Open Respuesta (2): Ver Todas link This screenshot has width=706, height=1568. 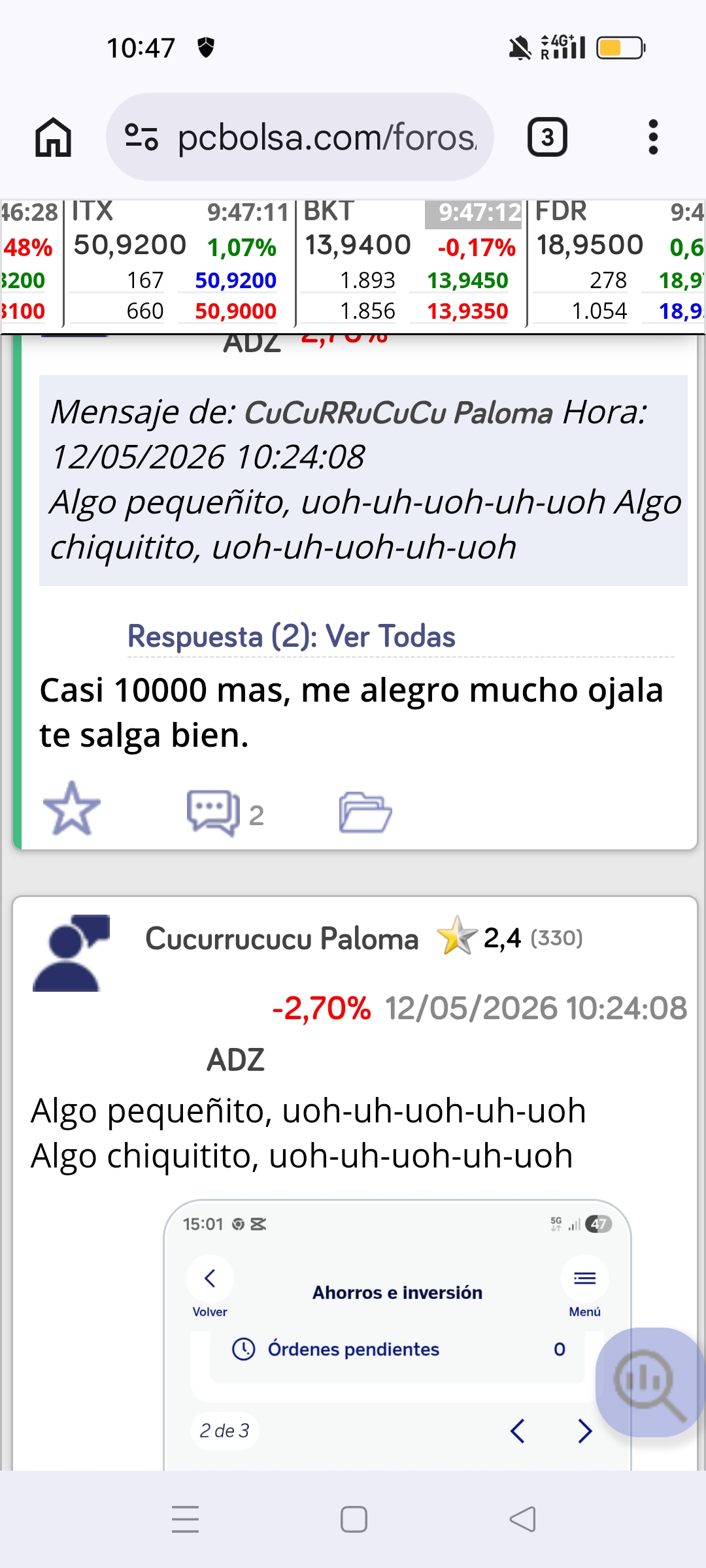(292, 636)
